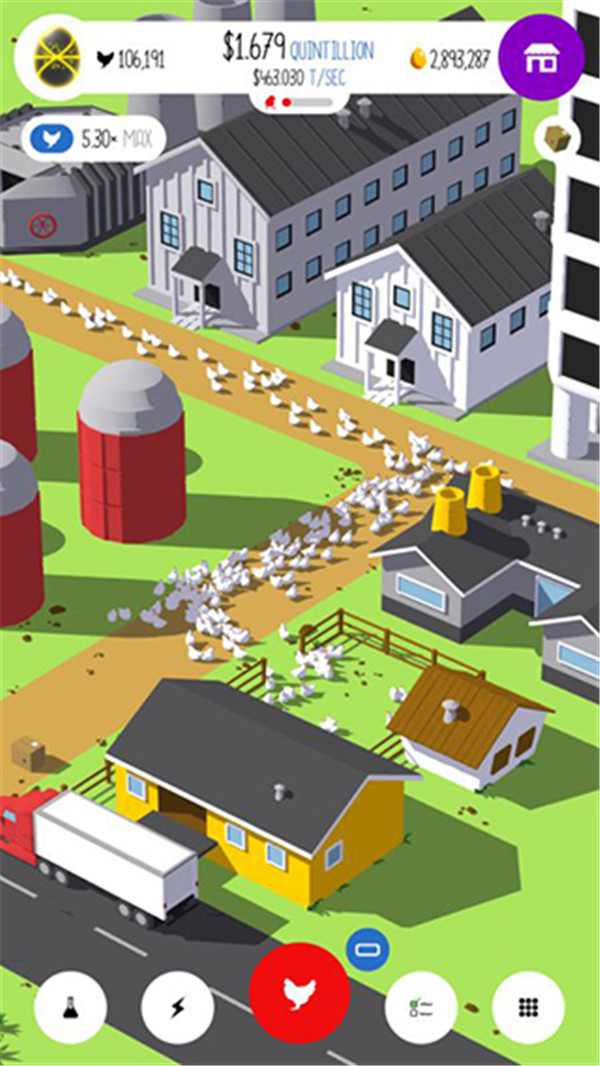Open the lightning boosts menu
This screenshot has width=600, height=1066.
pyautogui.click(x=178, y=1007)
